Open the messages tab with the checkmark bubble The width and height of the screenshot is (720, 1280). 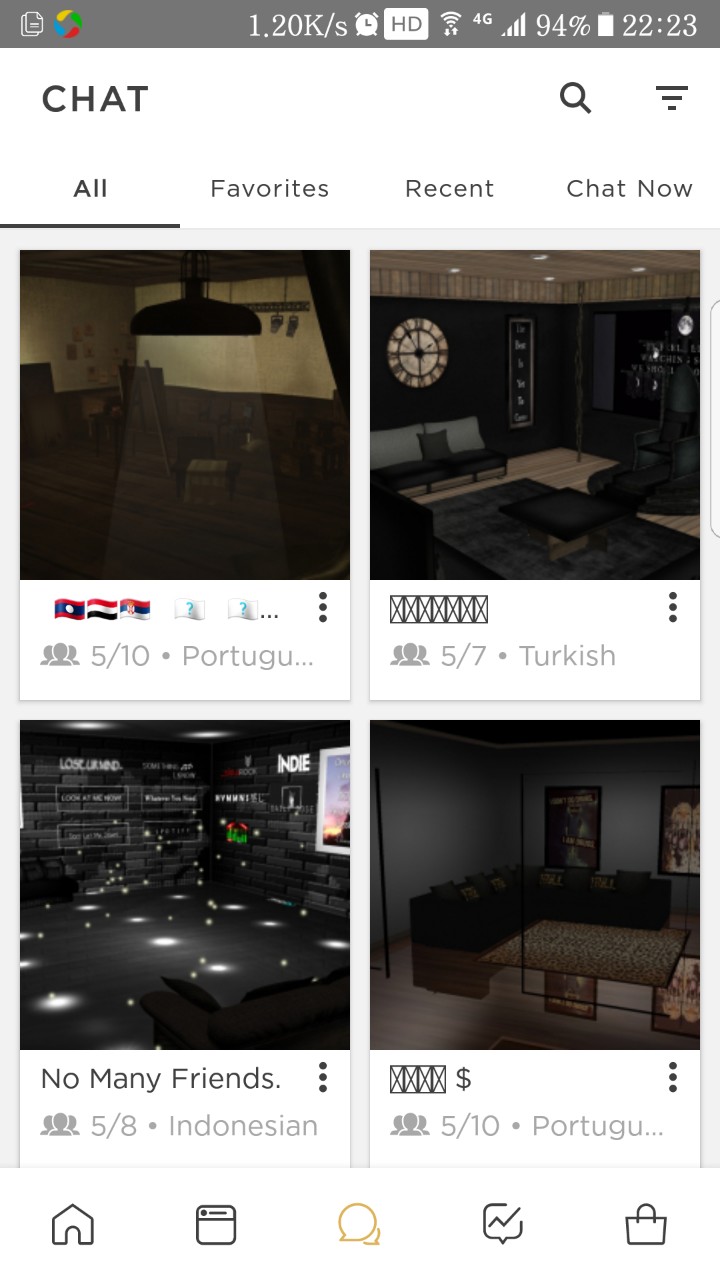(502, 1224)
